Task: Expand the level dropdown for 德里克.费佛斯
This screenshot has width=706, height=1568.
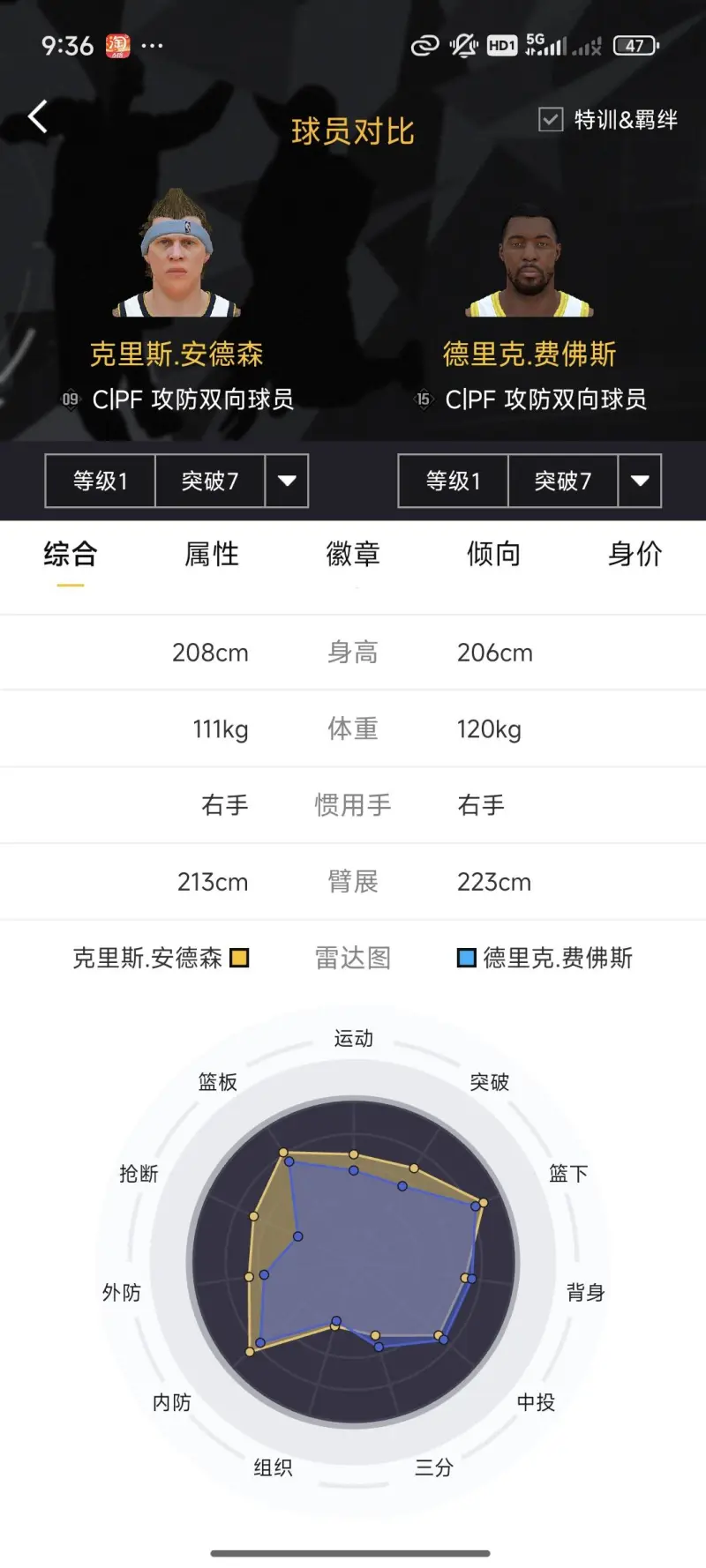Action: (x=640, y=481)
